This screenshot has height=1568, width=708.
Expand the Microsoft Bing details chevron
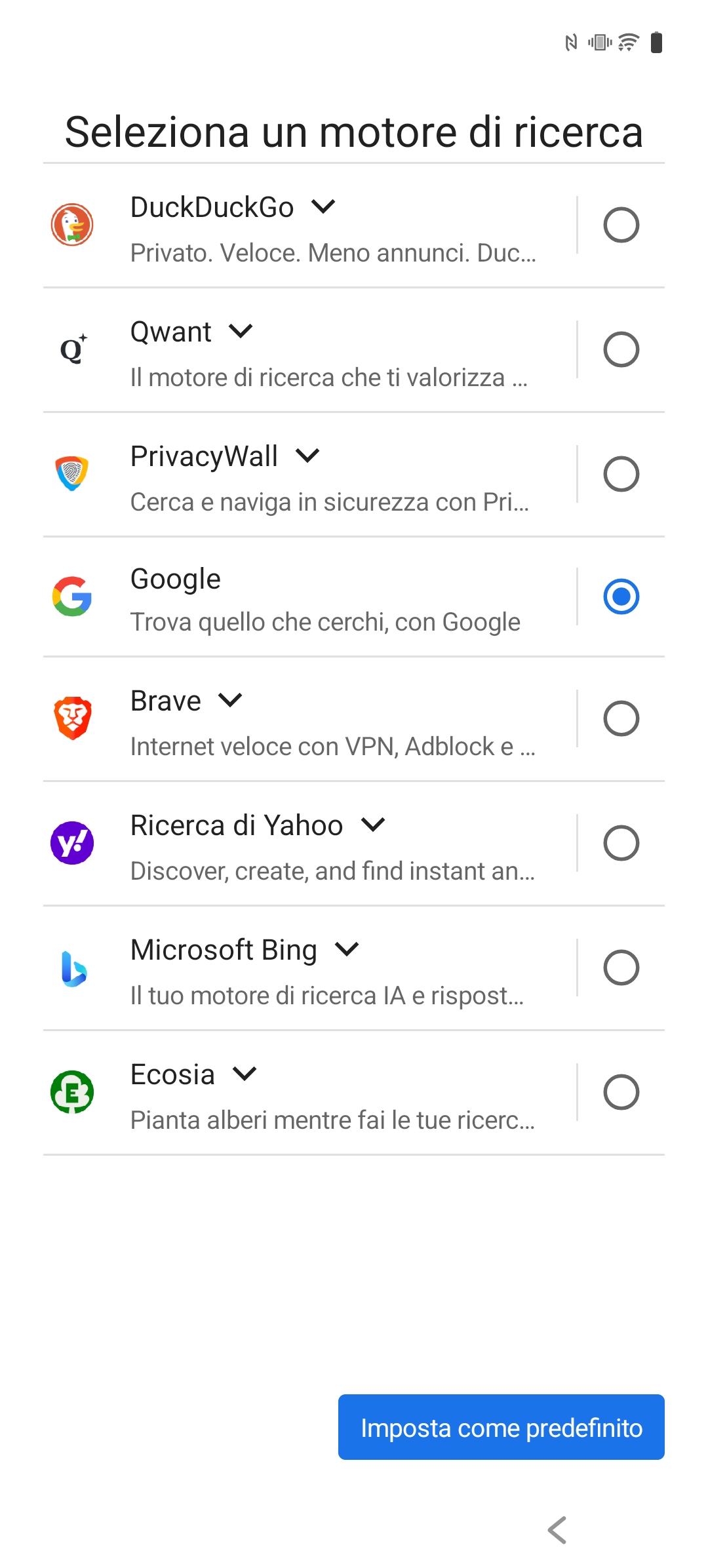click(x=347, y=949)
